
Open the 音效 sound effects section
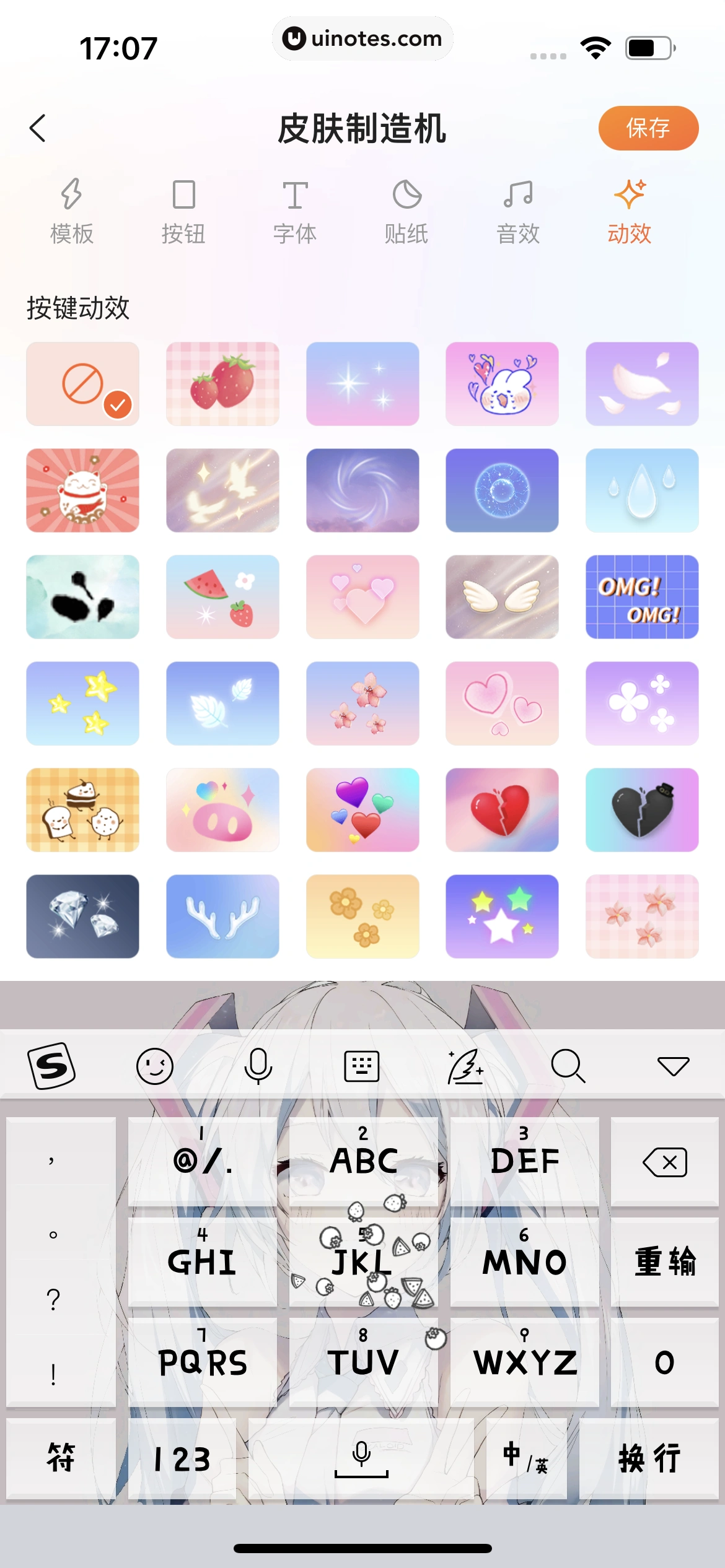[518, 211]
